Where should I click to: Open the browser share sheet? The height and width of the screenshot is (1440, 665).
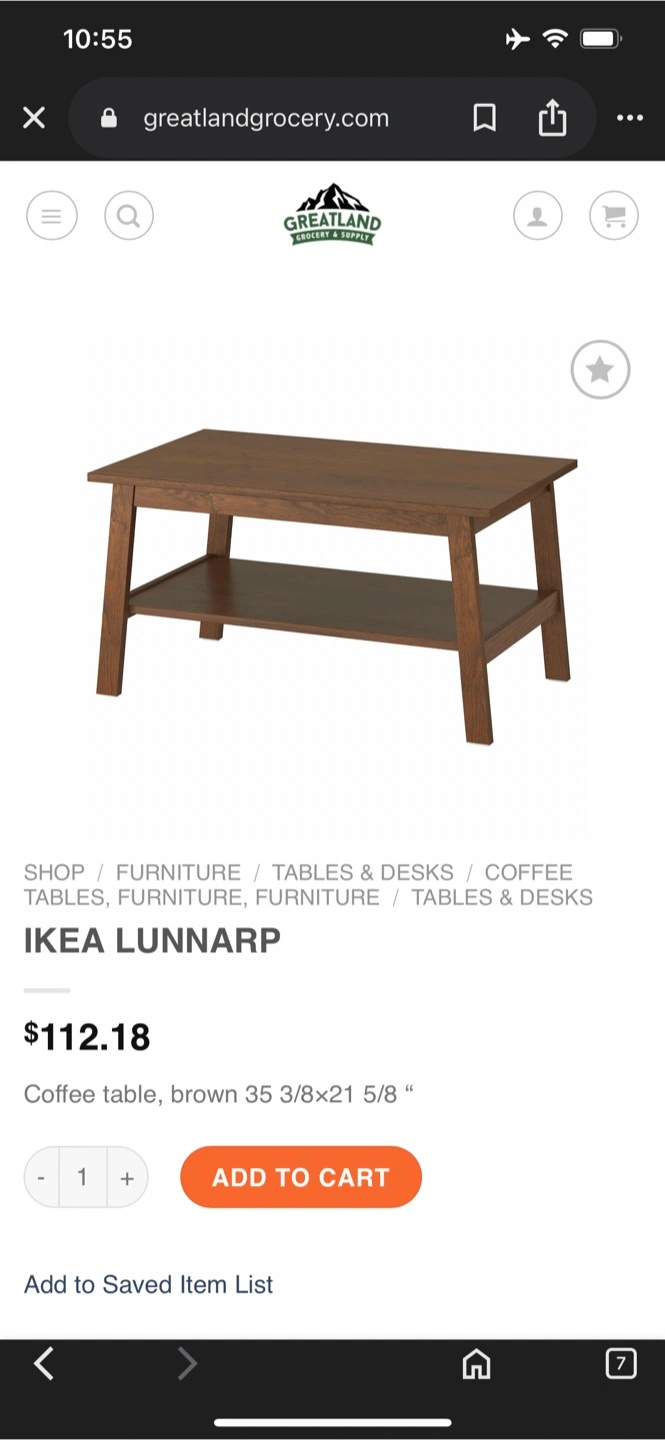[x=552, y=118]
